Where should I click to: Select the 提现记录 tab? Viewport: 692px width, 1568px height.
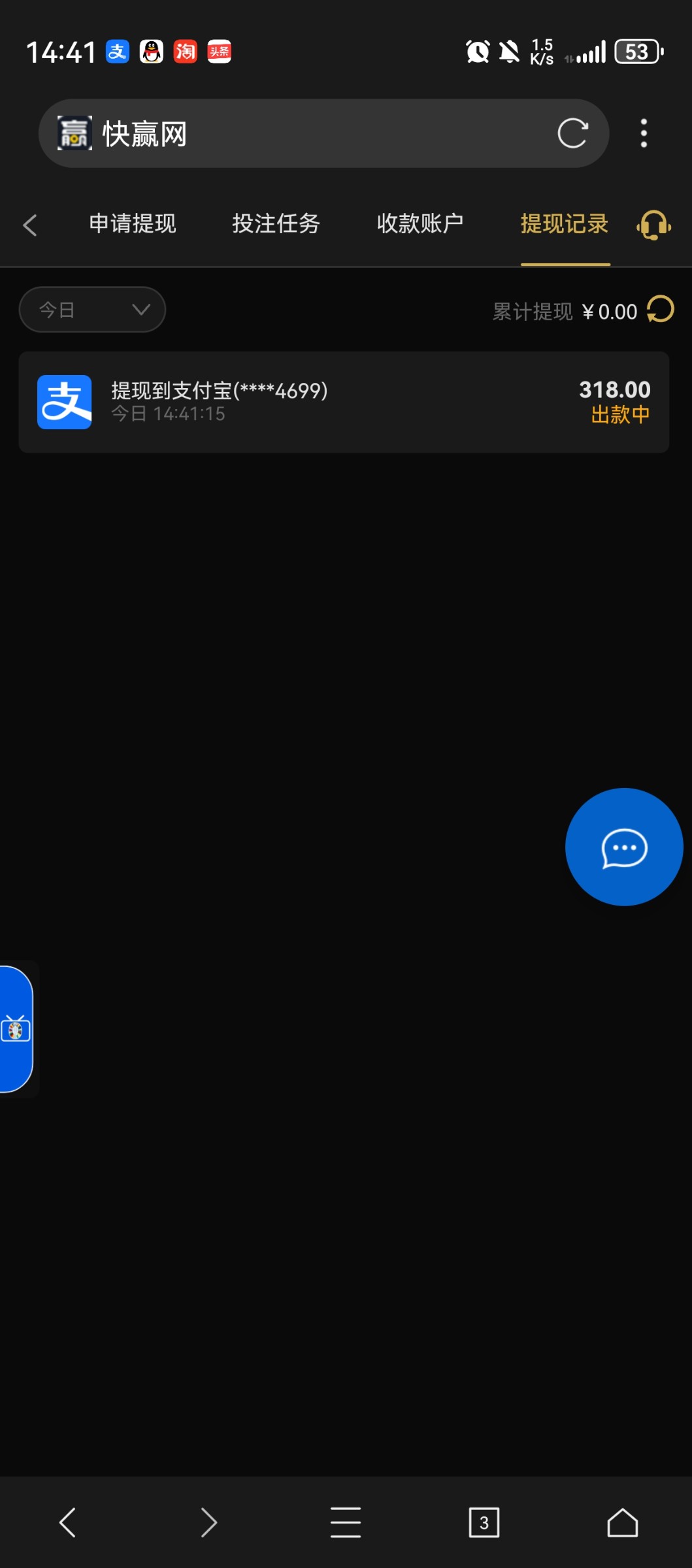coord(565,223)
